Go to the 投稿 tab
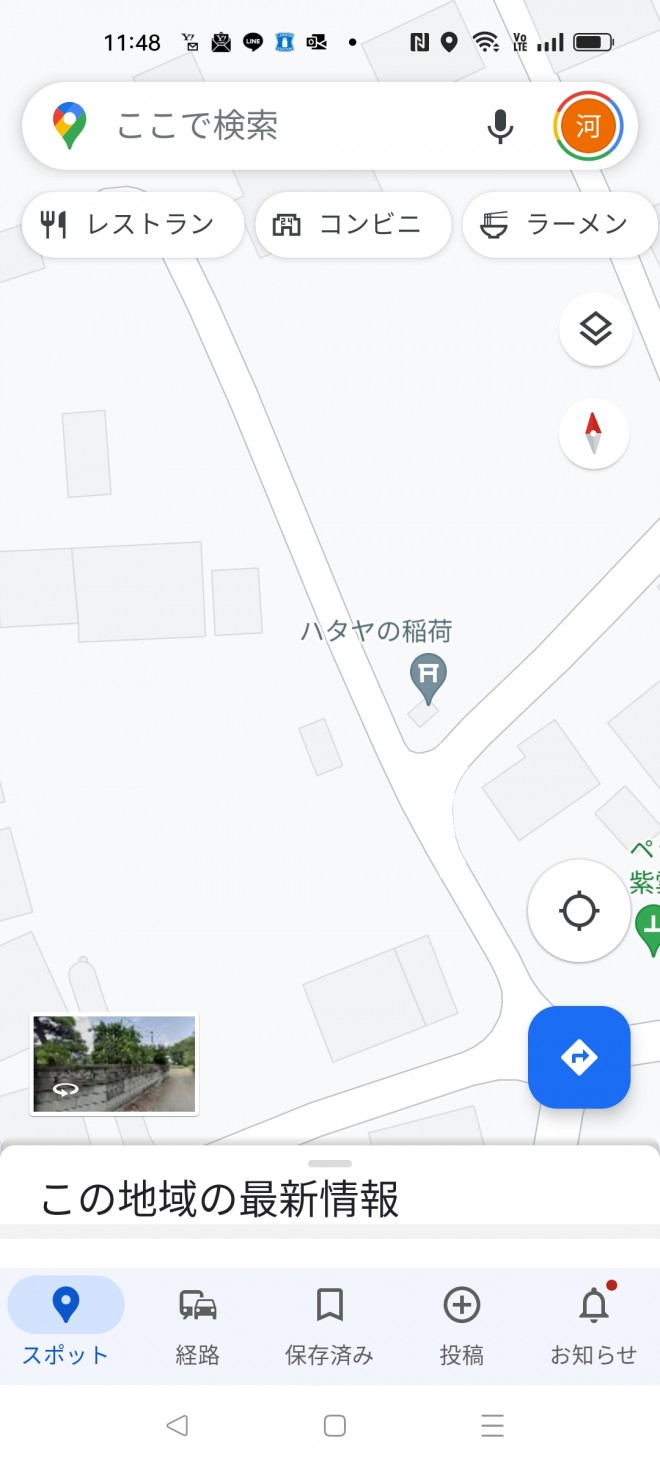The height and width of the screenshot is (1466, 660). click(462, 1324)
